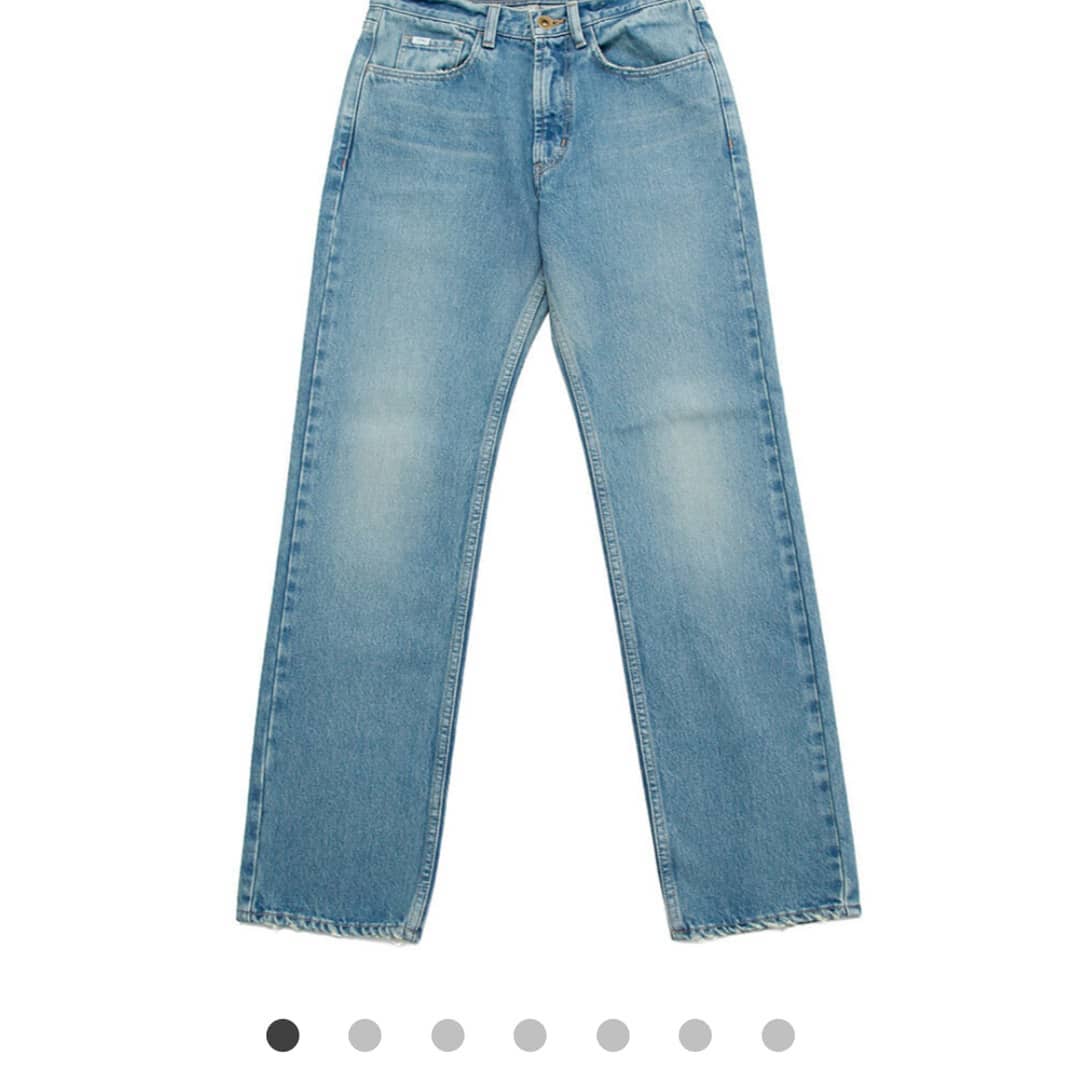This screenshot has width=1080, height=1080.
Task: Jump to the second image via indicator dot
Action: coord(365,1035)
